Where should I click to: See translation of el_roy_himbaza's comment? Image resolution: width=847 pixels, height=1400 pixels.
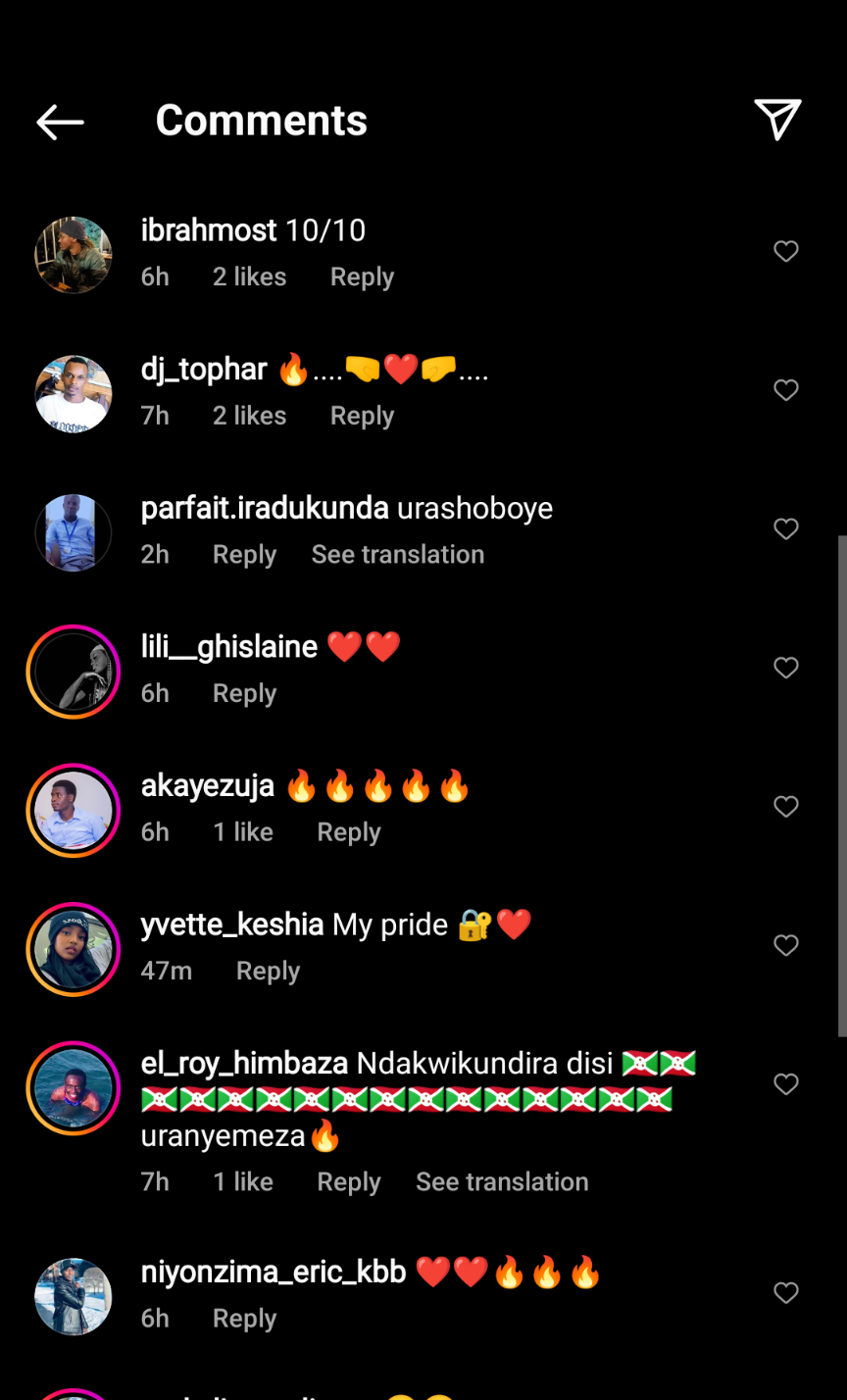(x=502, y=1182)
